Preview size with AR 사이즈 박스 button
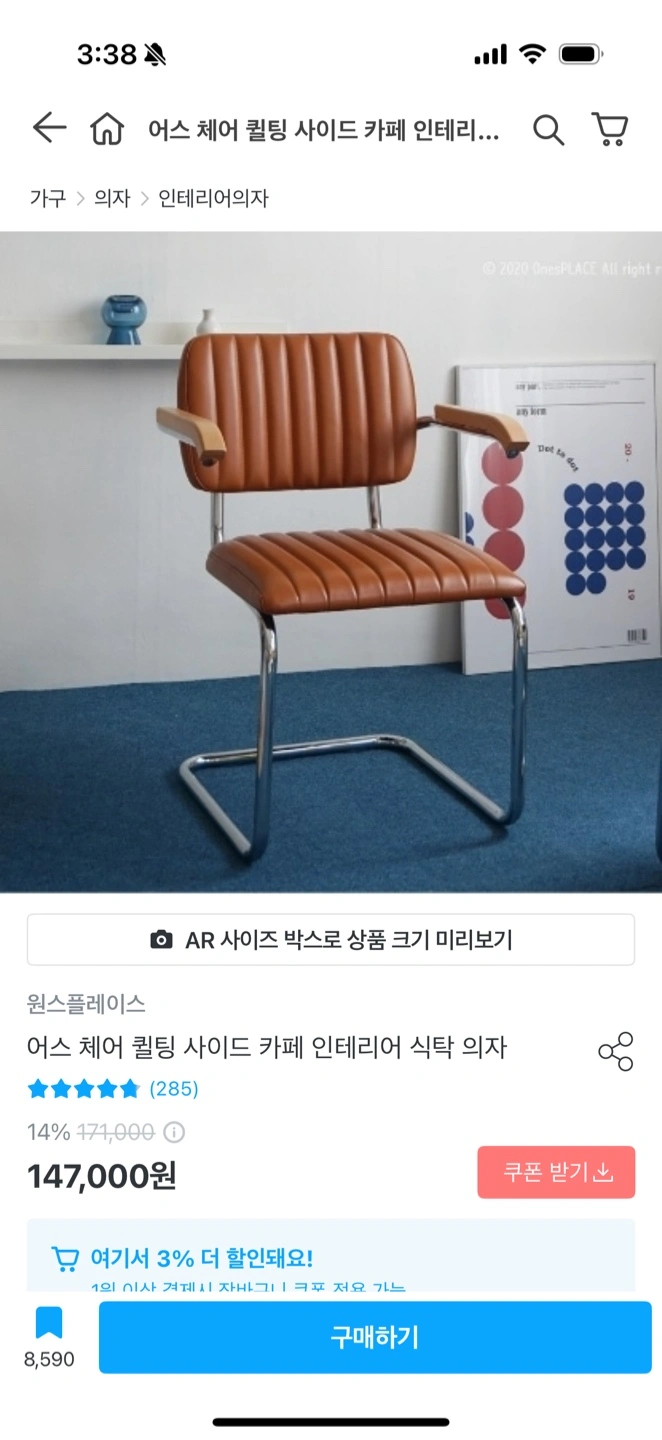This screenshot has height=1440, width=662. pyautogui.click(x=331, y=940)
